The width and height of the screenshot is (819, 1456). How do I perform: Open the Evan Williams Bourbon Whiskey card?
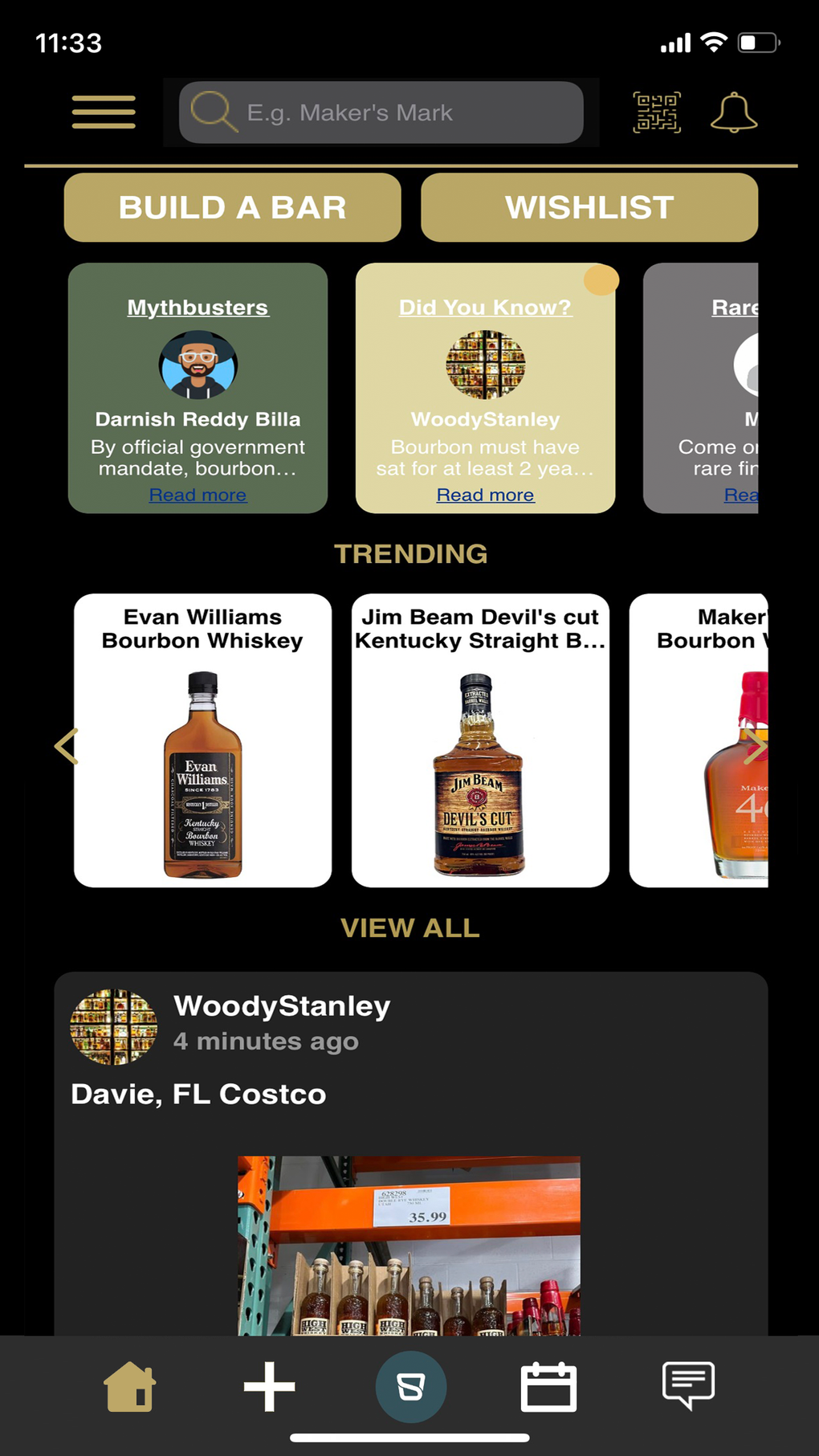[202, 740]
